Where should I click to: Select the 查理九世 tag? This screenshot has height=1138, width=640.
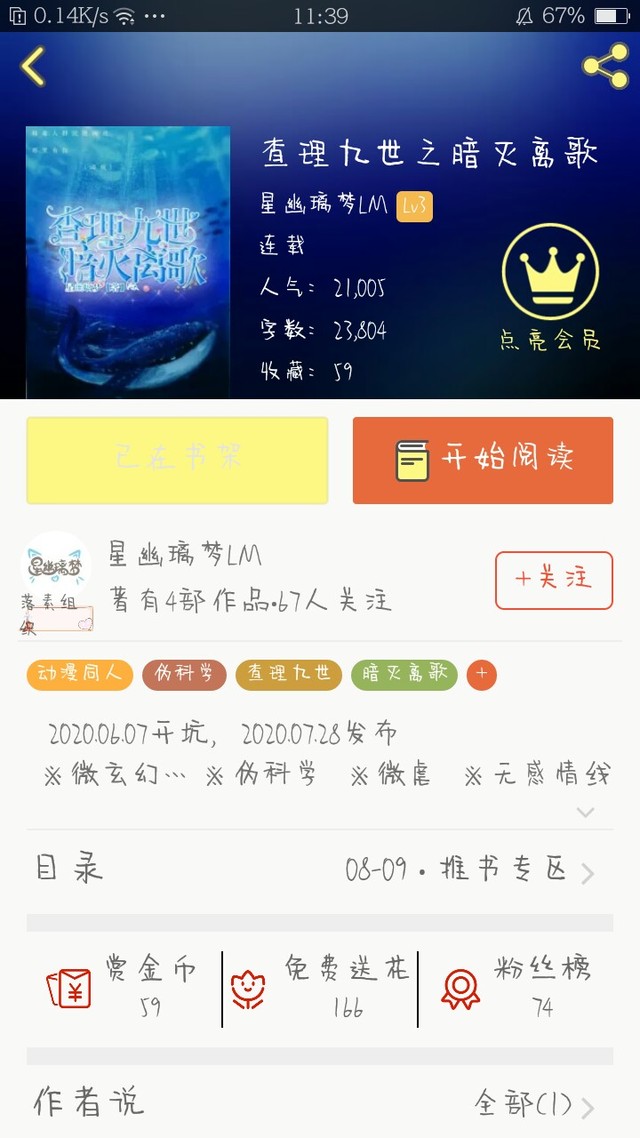pyautogui.click(x=289, y=674)
